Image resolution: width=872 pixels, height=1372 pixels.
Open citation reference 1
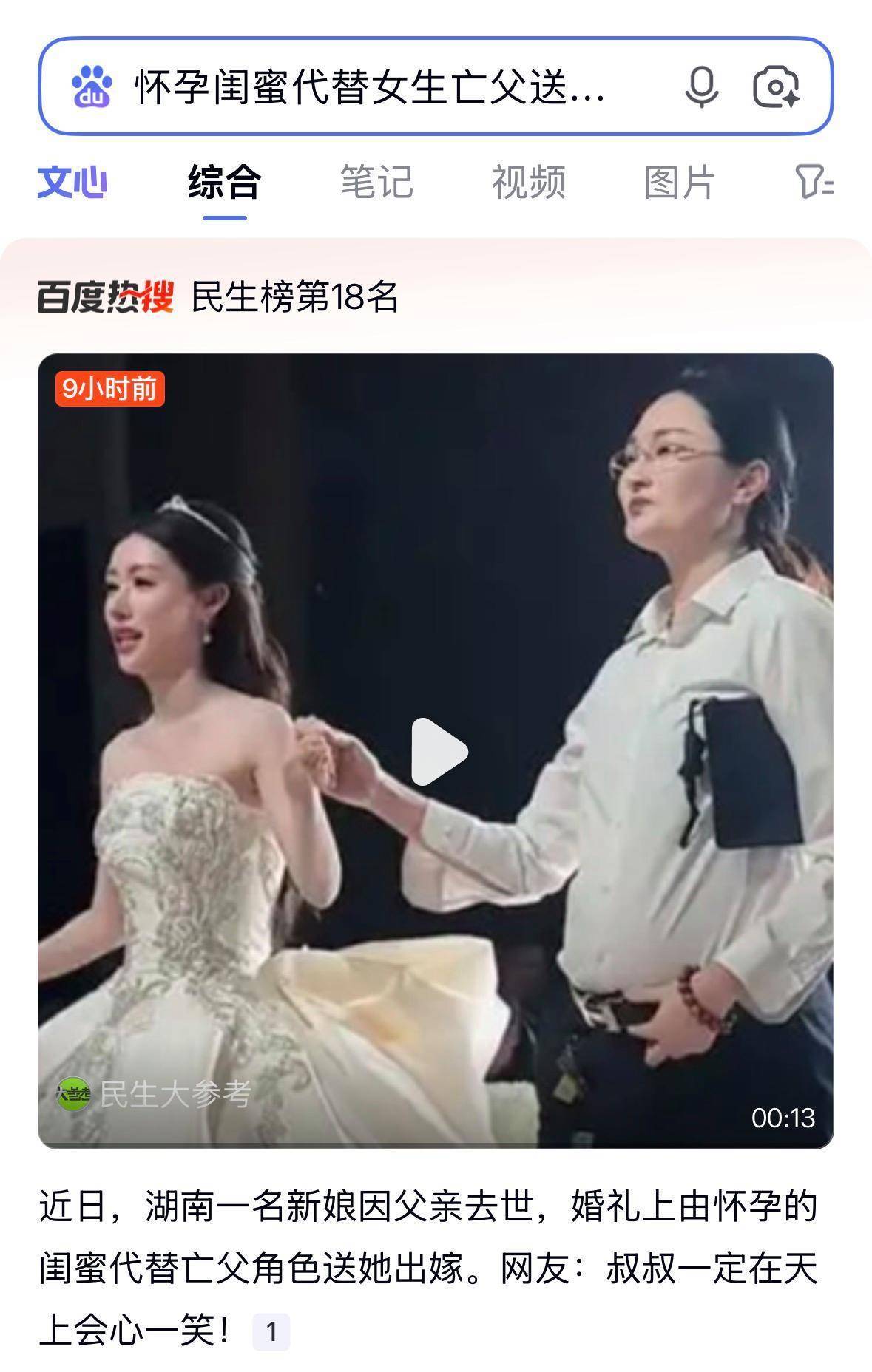271,1331
